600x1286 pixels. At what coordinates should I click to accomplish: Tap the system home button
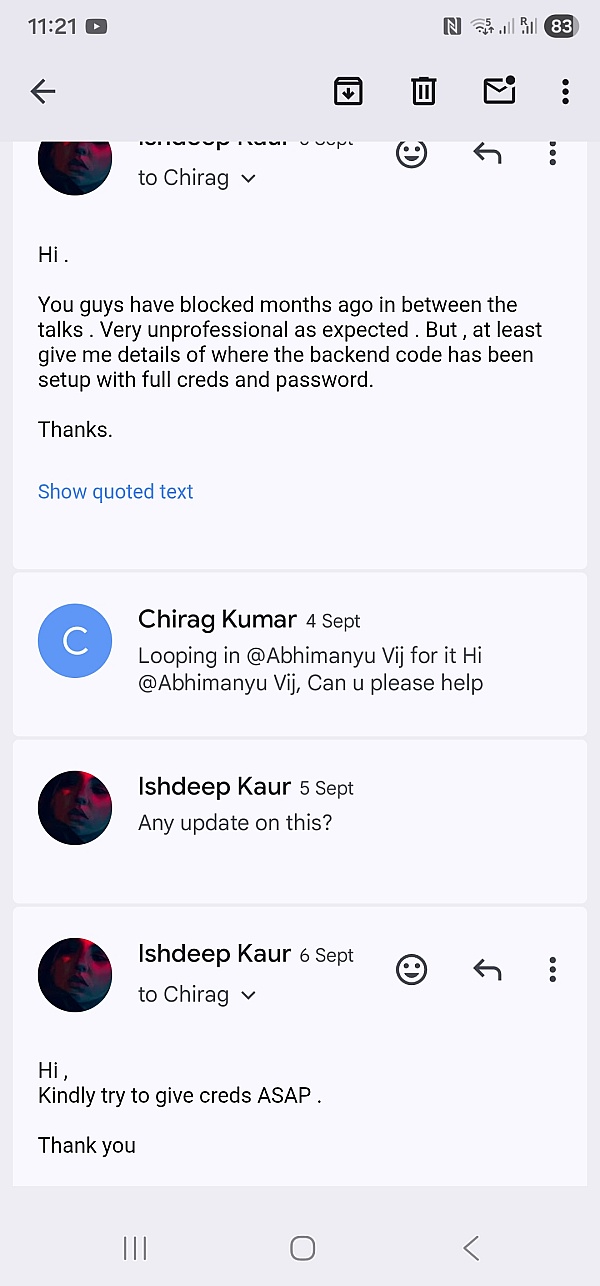point(302,1247)
